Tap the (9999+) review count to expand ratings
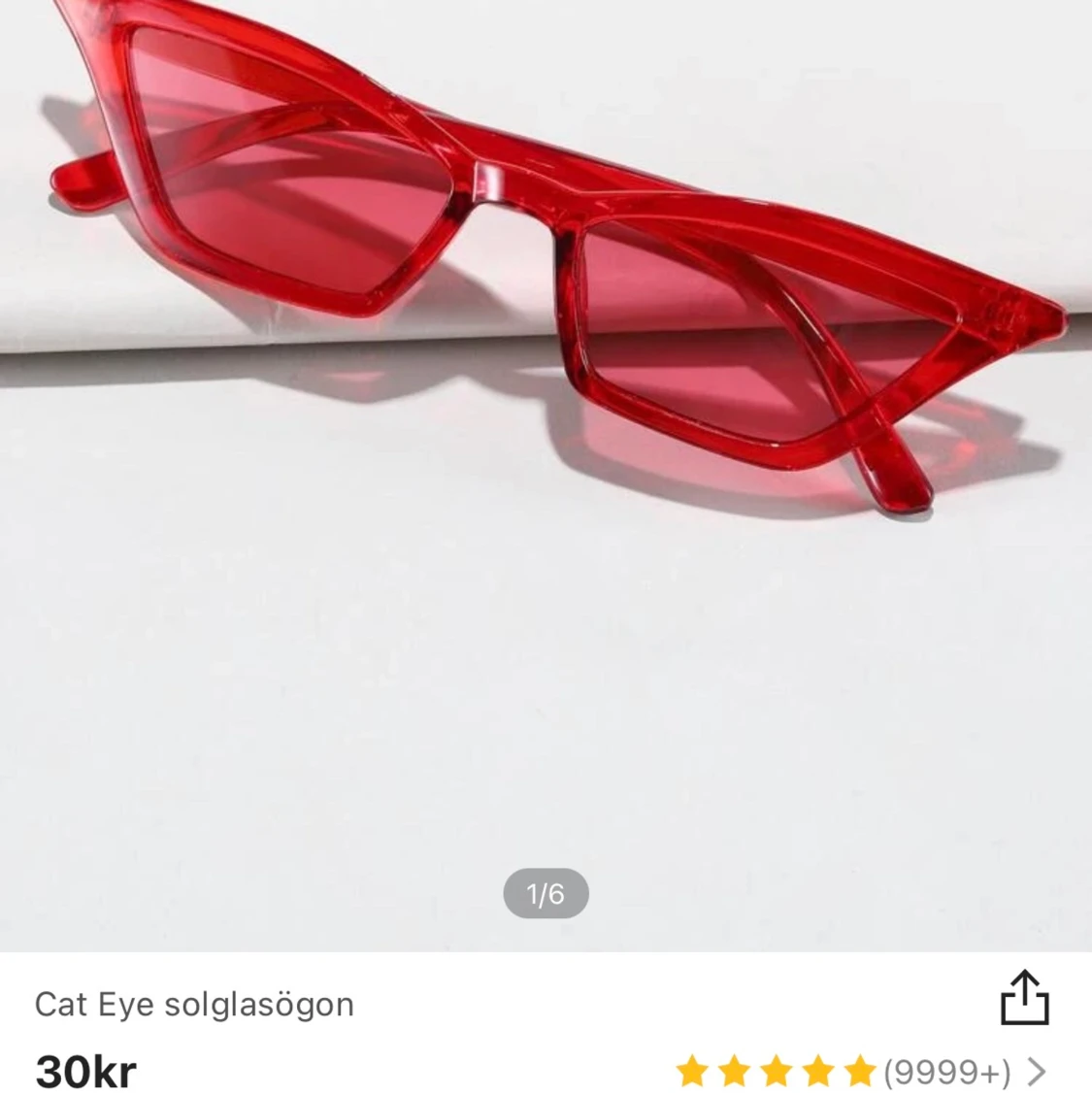 (x=946, y=1070)
